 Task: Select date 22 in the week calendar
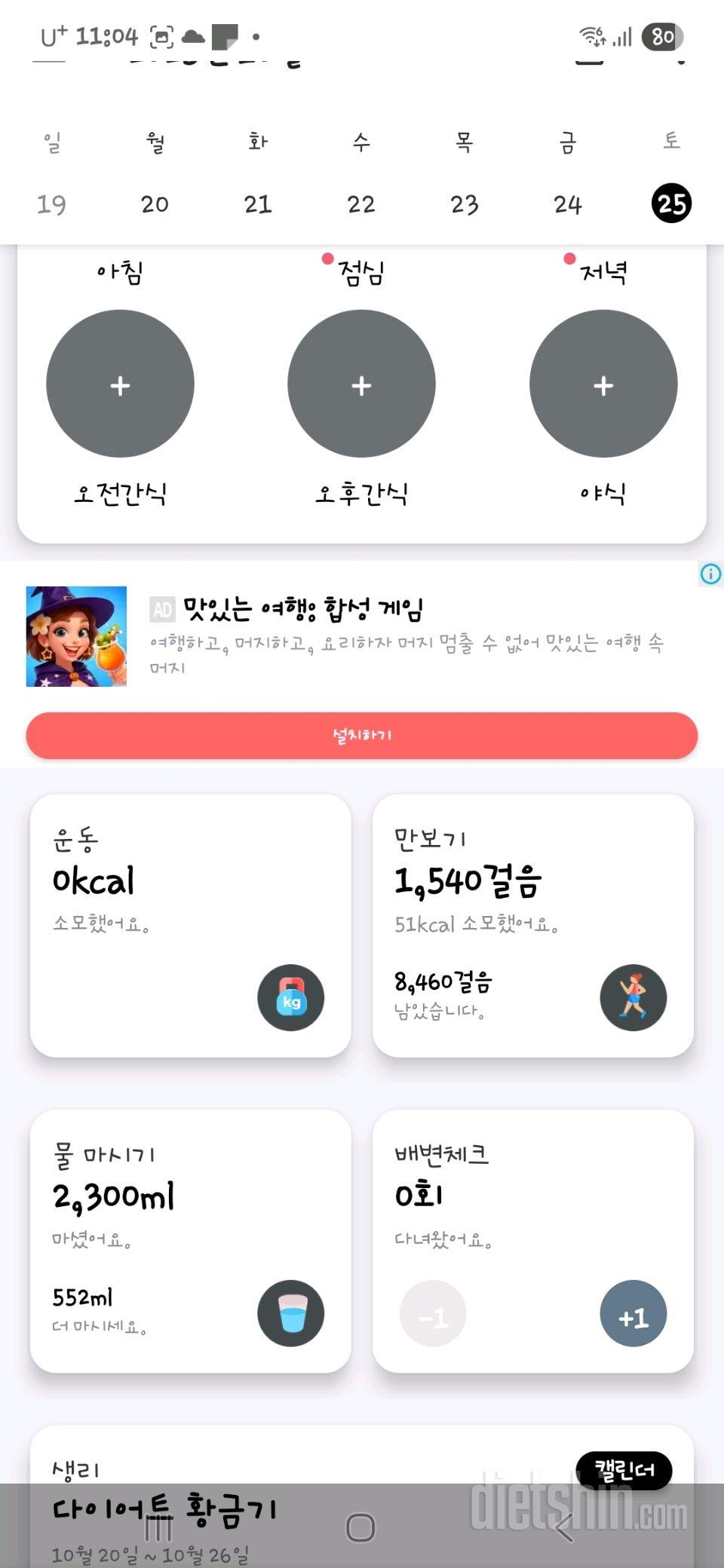tap(361, 204)
